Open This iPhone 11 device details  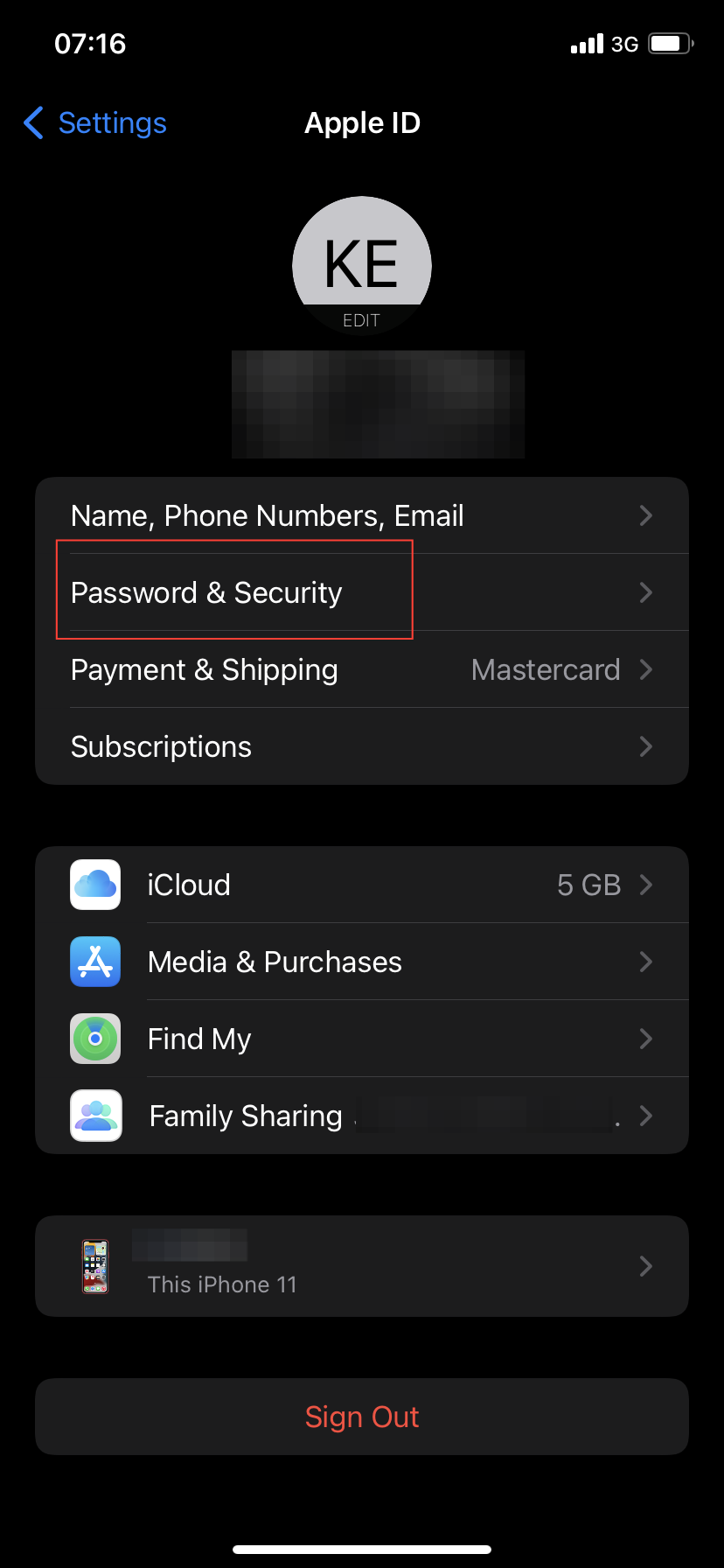(361, 1266)
